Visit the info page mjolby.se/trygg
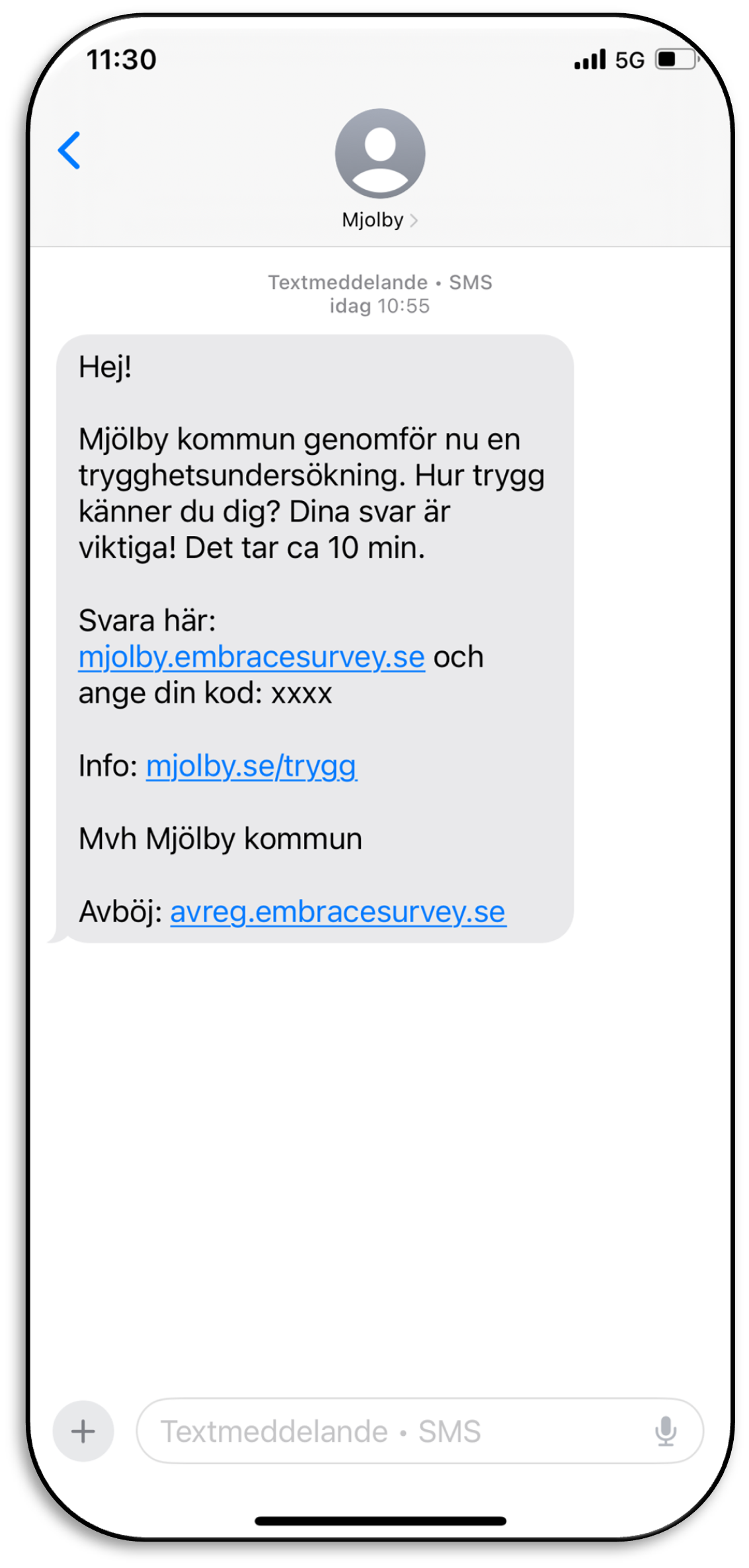The height and width of the screenshot is (1568, 749). click(x=251, y=766)
